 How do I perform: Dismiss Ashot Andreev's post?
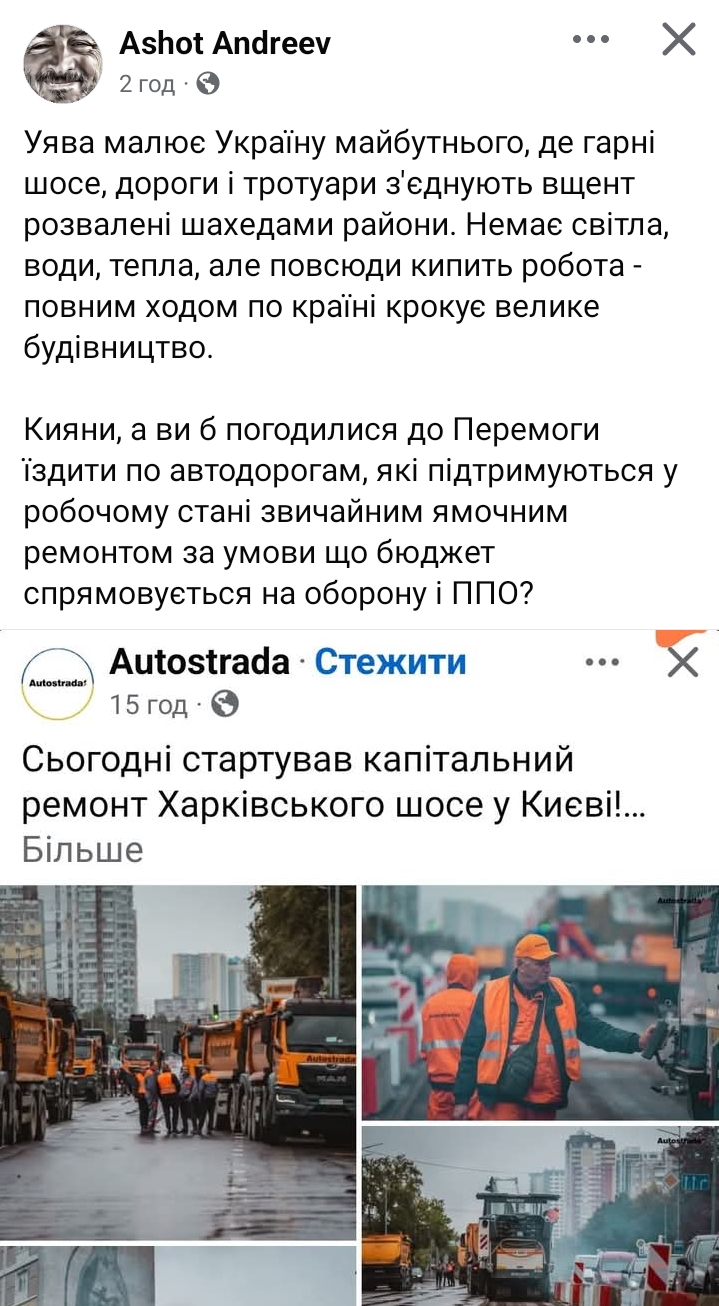(x=679, y=40)
